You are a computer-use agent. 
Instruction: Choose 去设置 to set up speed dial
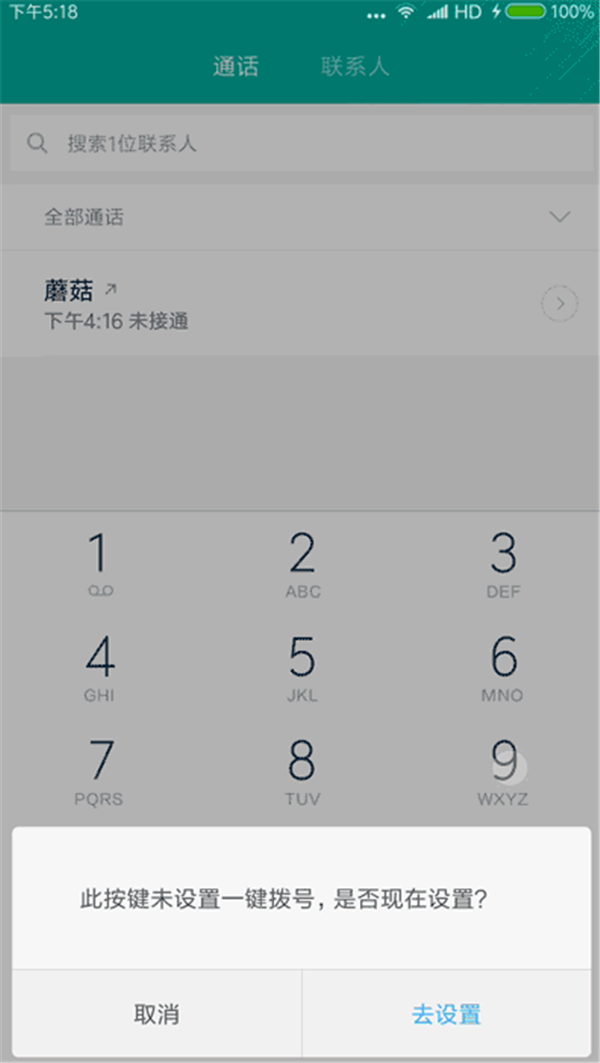(x=447, y=1014)
